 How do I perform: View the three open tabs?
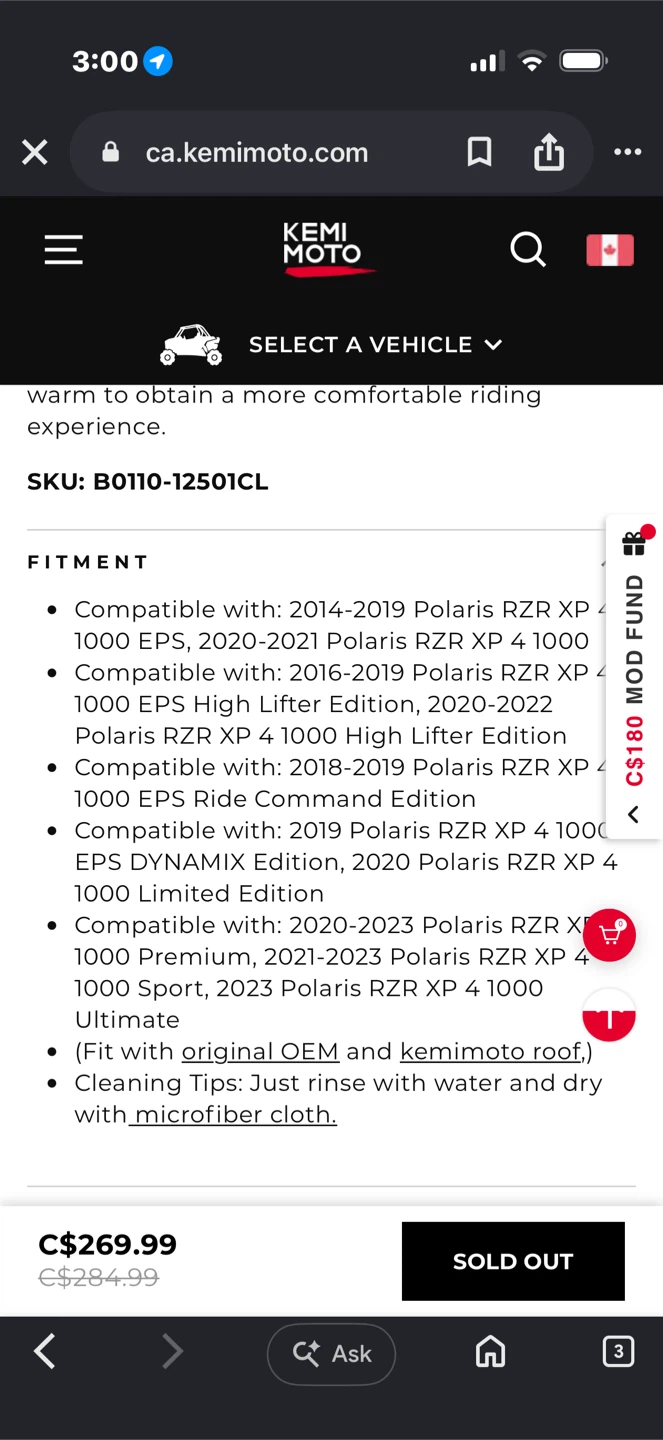[x=618, y=1352]
